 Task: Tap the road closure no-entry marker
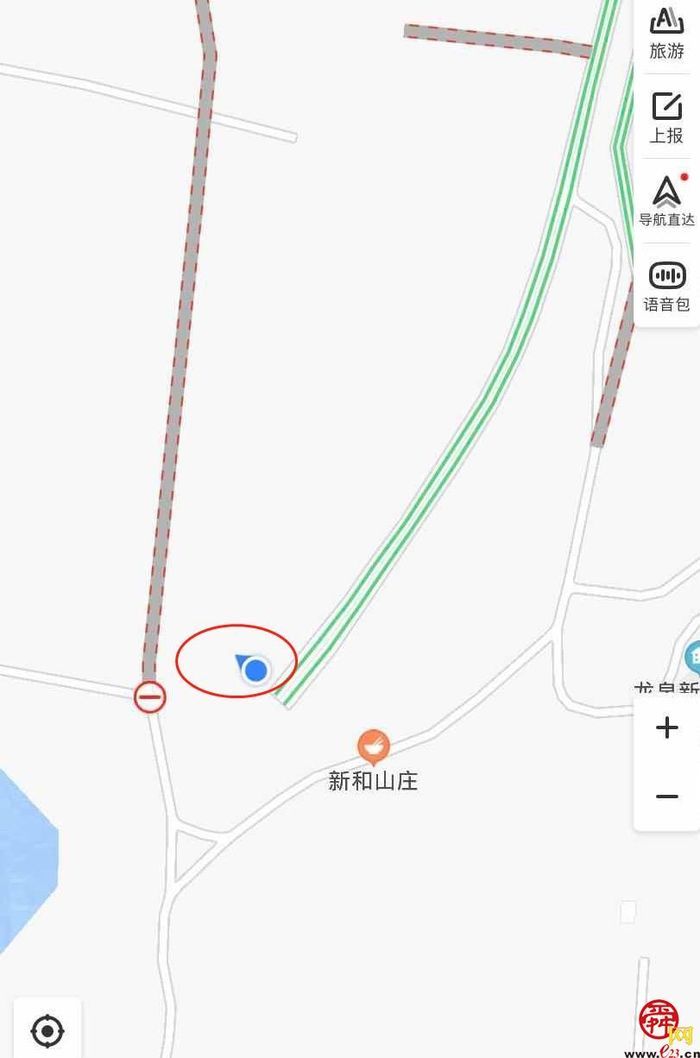[150, 696]
